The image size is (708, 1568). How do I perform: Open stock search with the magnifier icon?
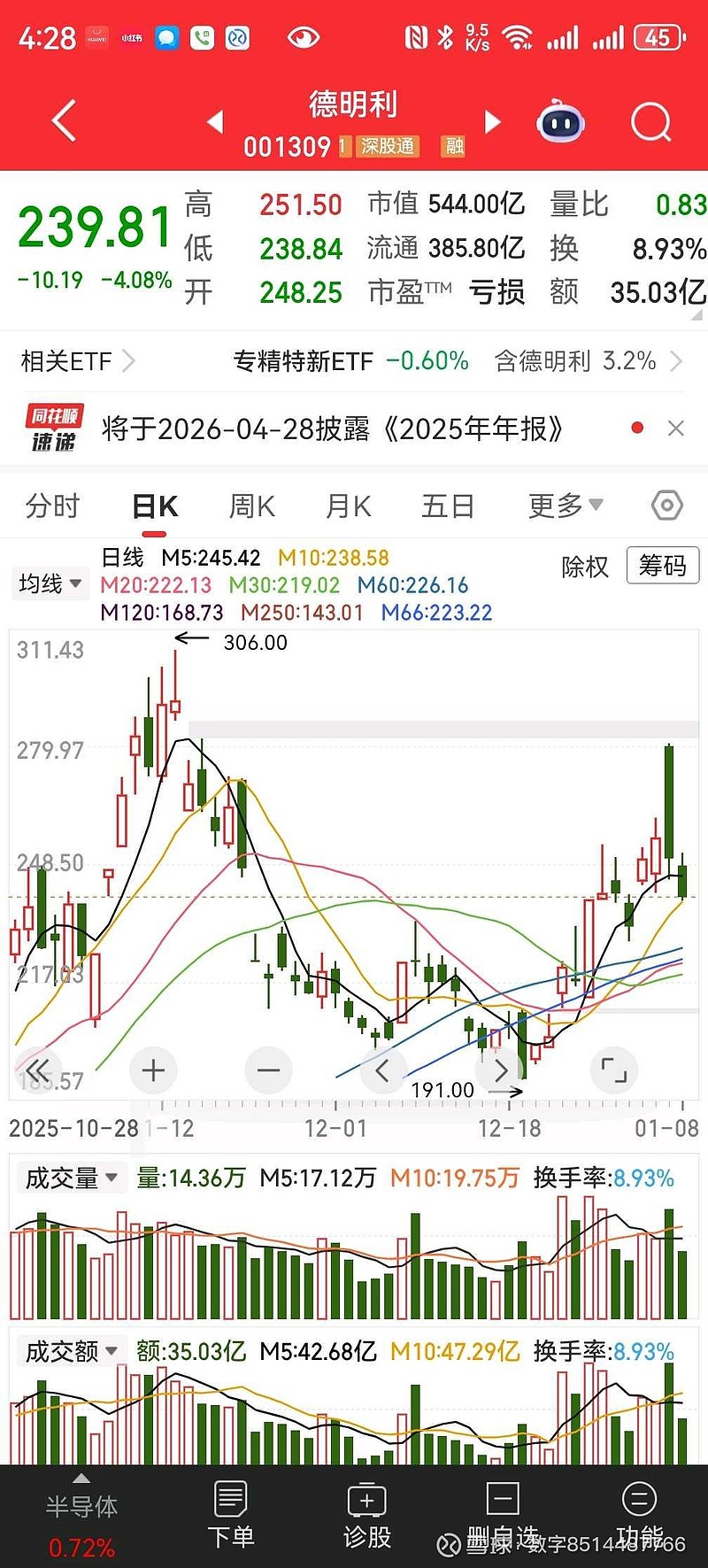coord(650,121)
